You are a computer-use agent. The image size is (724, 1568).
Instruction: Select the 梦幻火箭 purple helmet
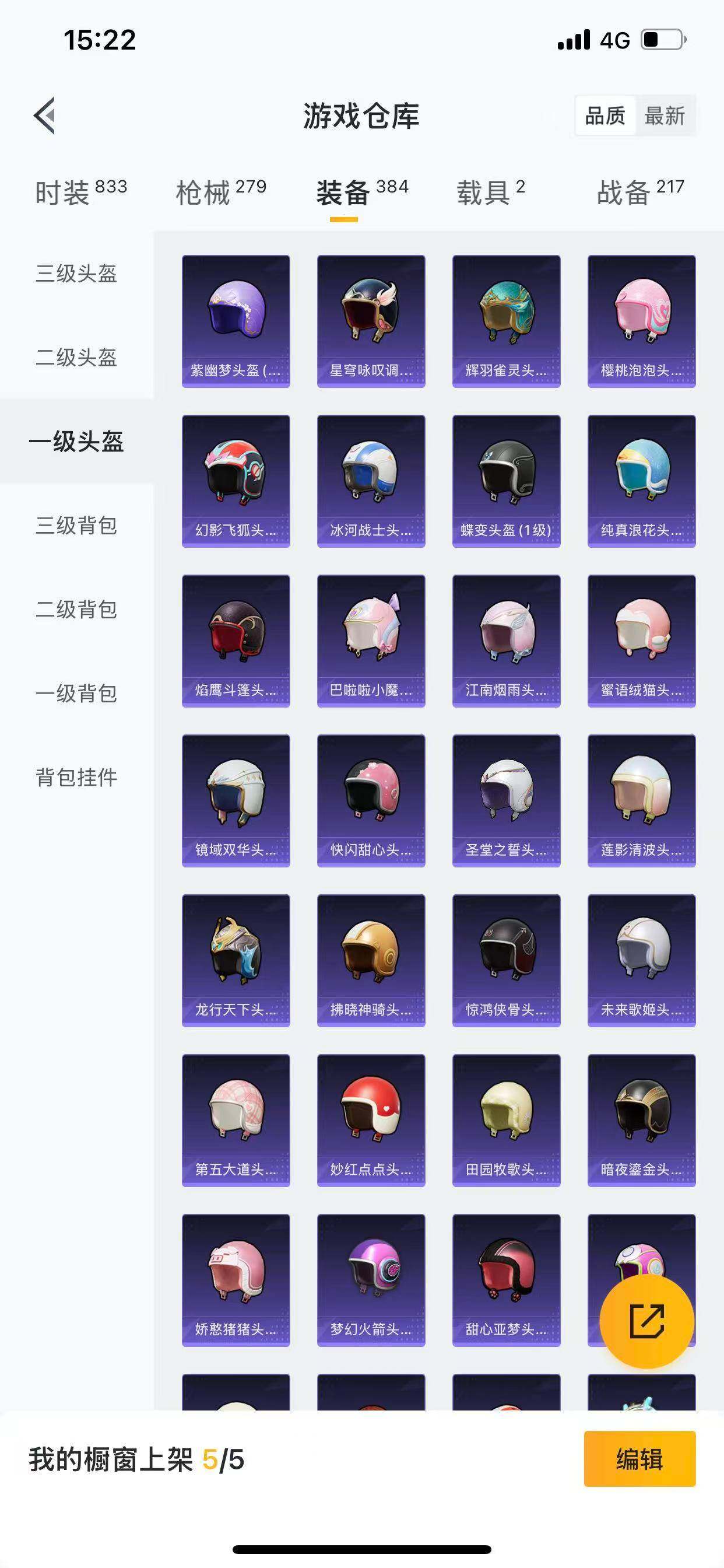[x=371, y=1278]
